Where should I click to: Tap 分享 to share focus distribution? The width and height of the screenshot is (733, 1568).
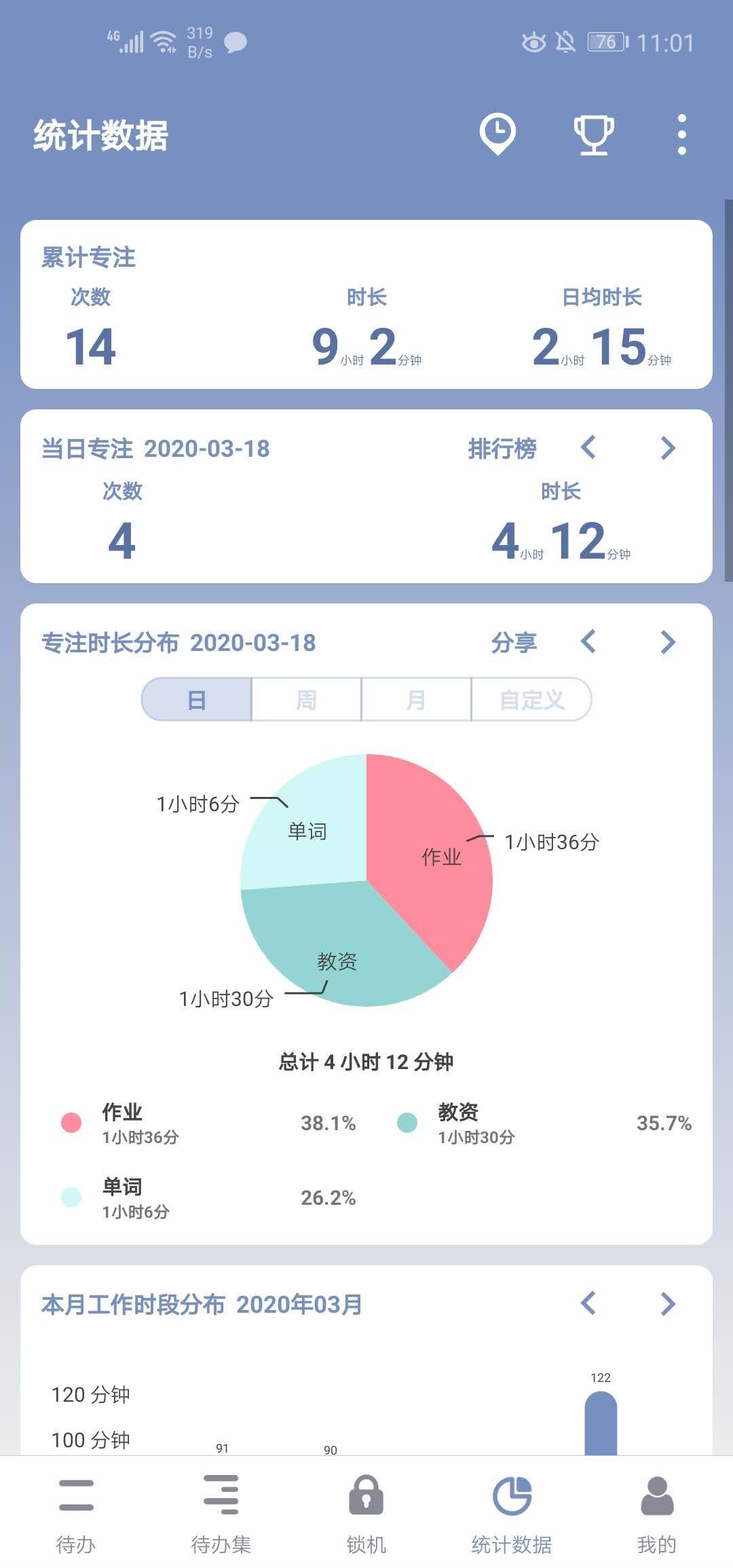(514, 642)
